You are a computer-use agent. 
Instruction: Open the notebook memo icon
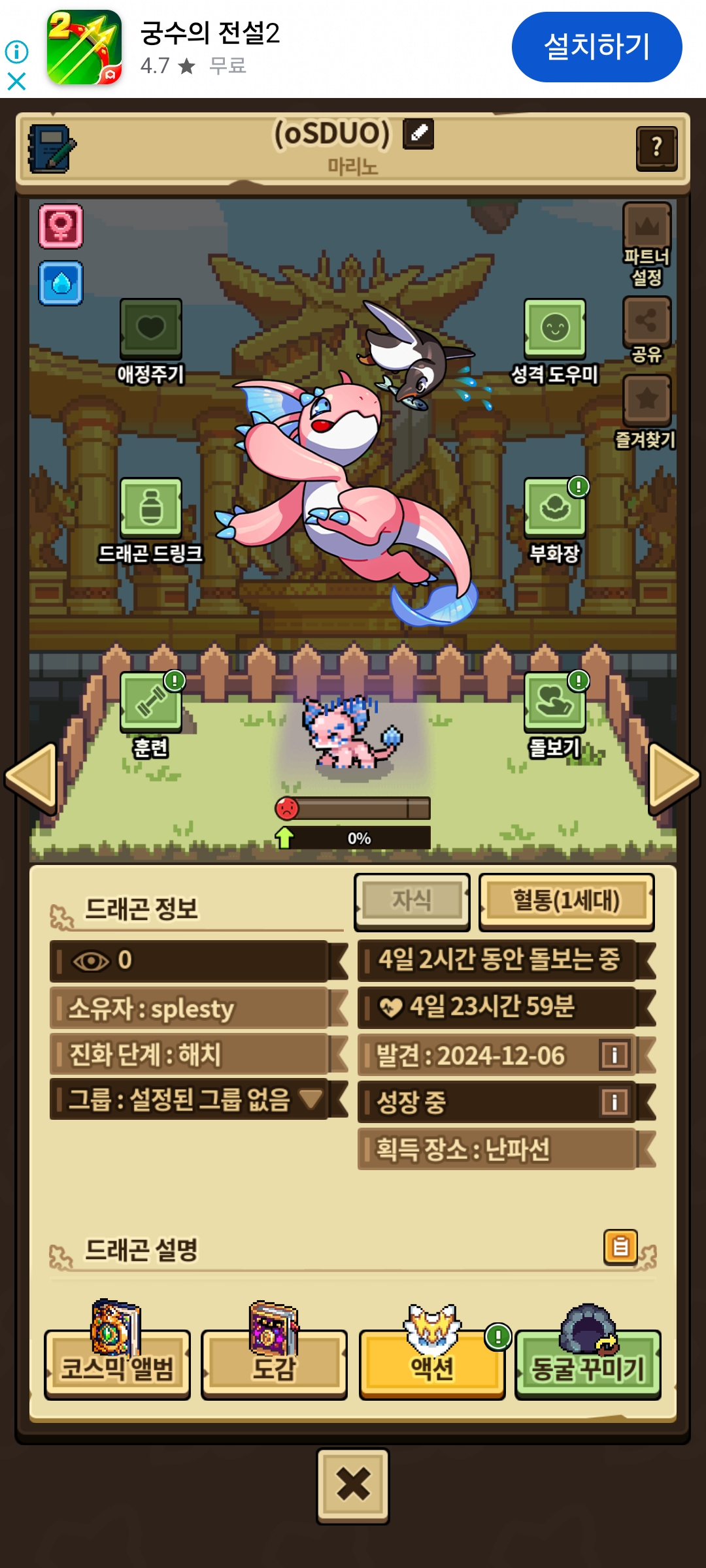(x=51, y=149)
